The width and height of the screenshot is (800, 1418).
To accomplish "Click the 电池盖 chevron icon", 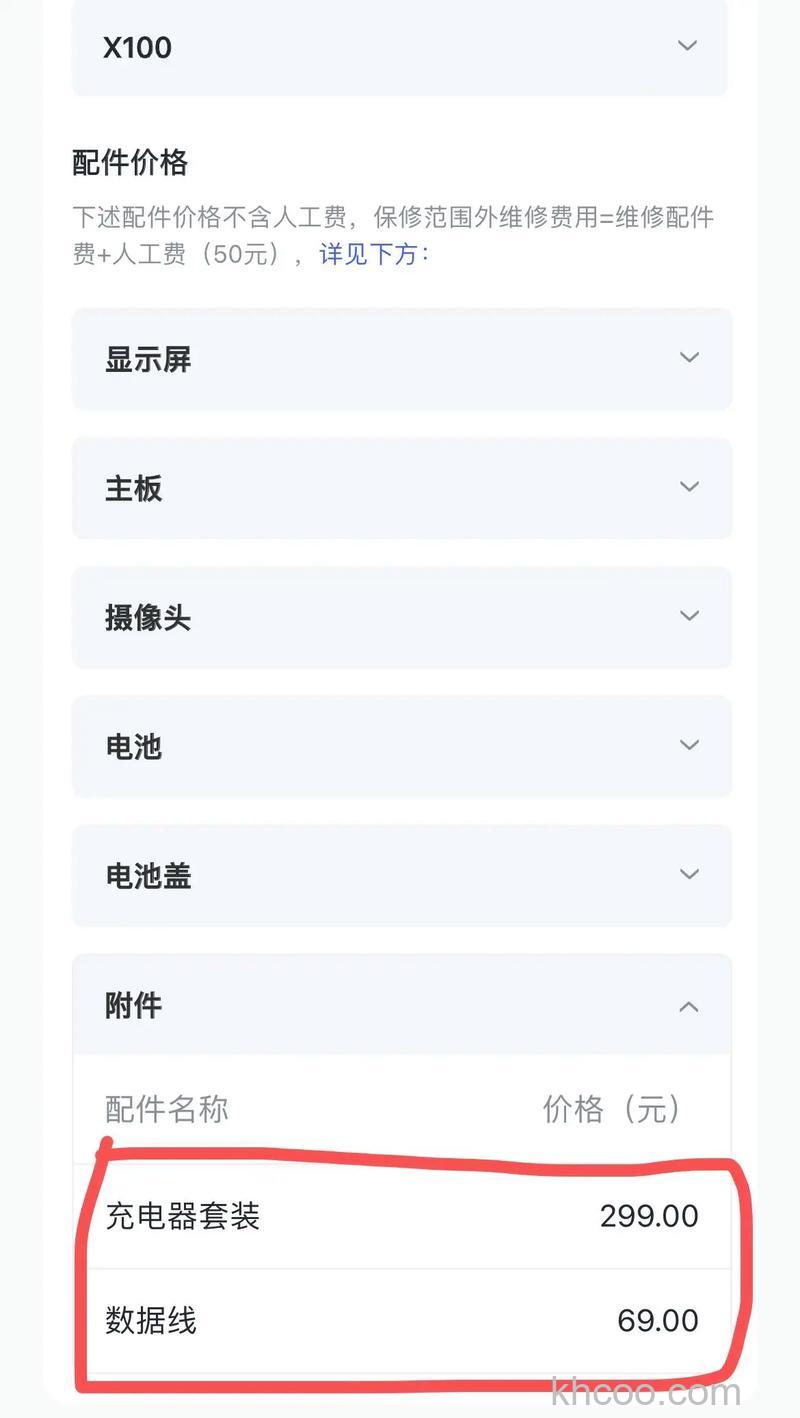I will tap(690, 874).
